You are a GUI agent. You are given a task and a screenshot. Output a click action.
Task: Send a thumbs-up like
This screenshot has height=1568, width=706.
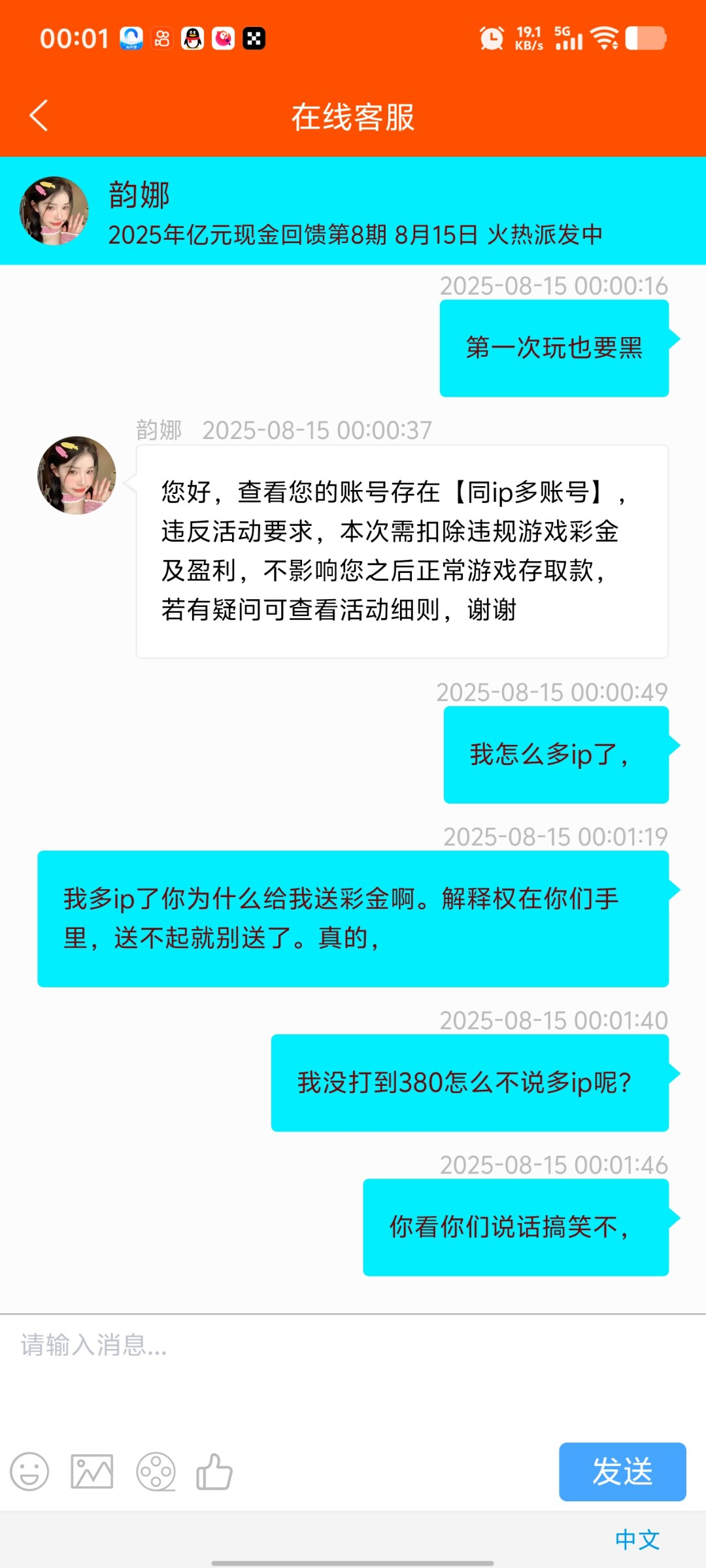[214, 1473]
